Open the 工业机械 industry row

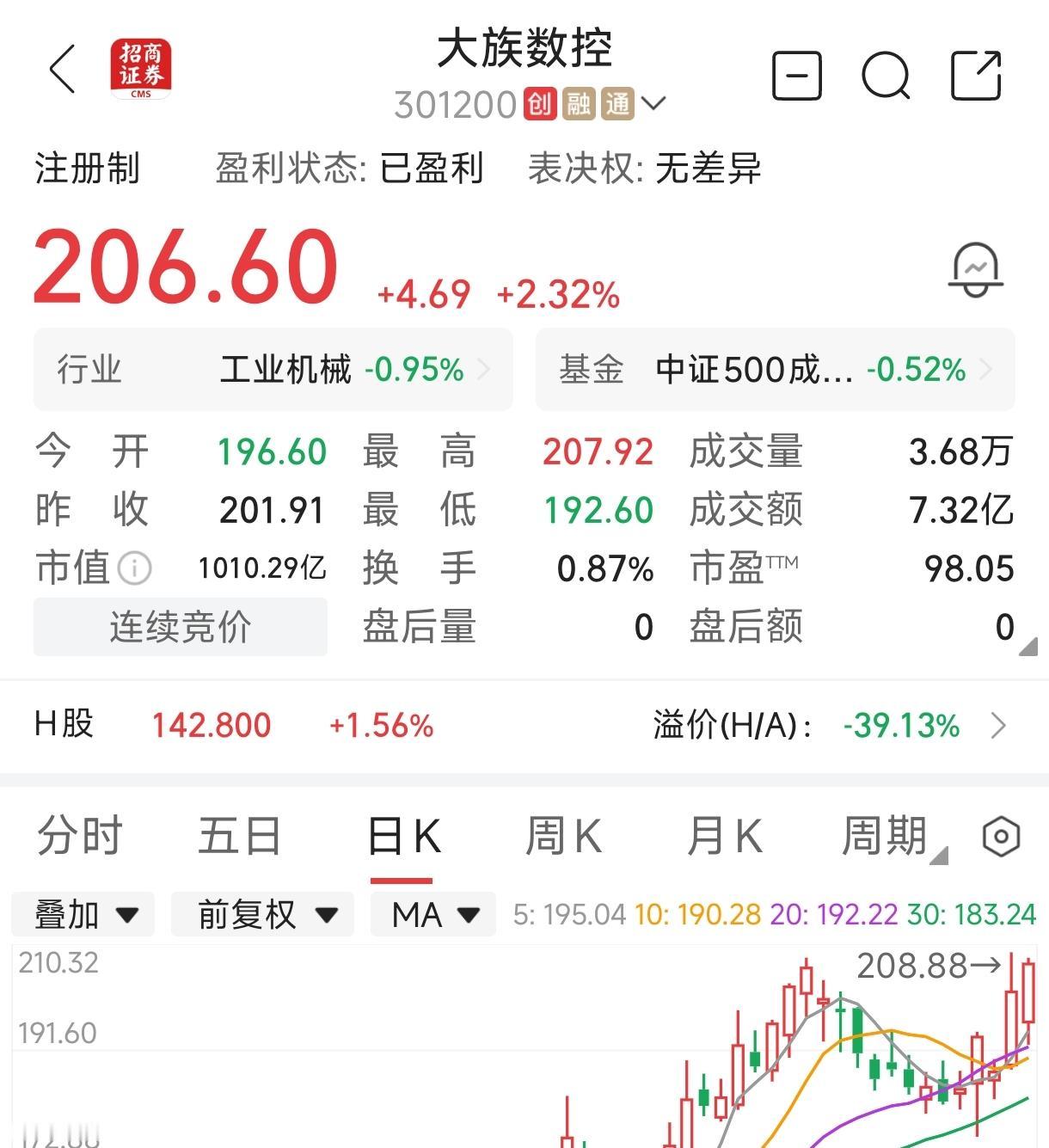[273, 370]
